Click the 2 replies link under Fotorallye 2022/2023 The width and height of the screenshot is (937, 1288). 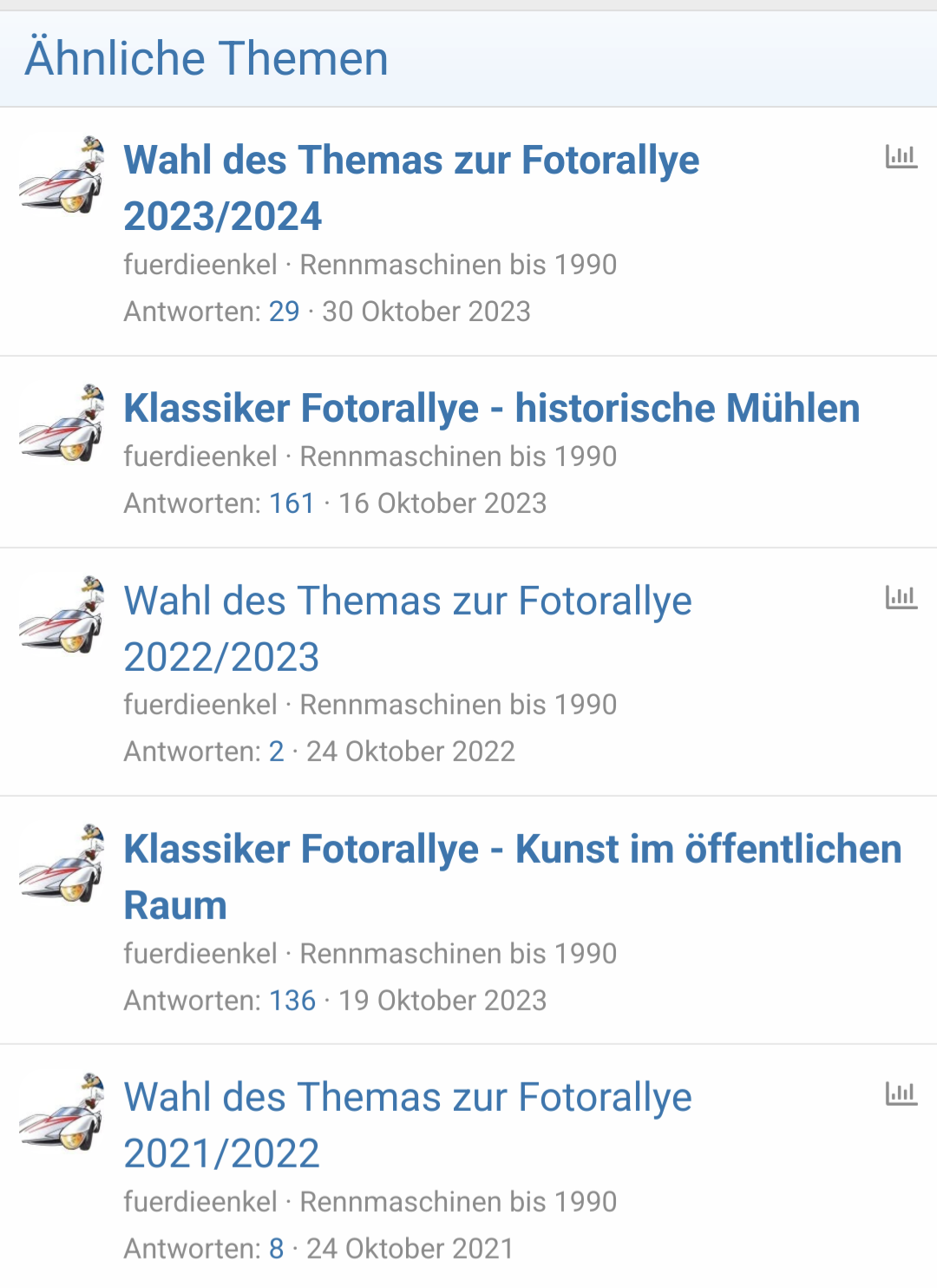276,751
